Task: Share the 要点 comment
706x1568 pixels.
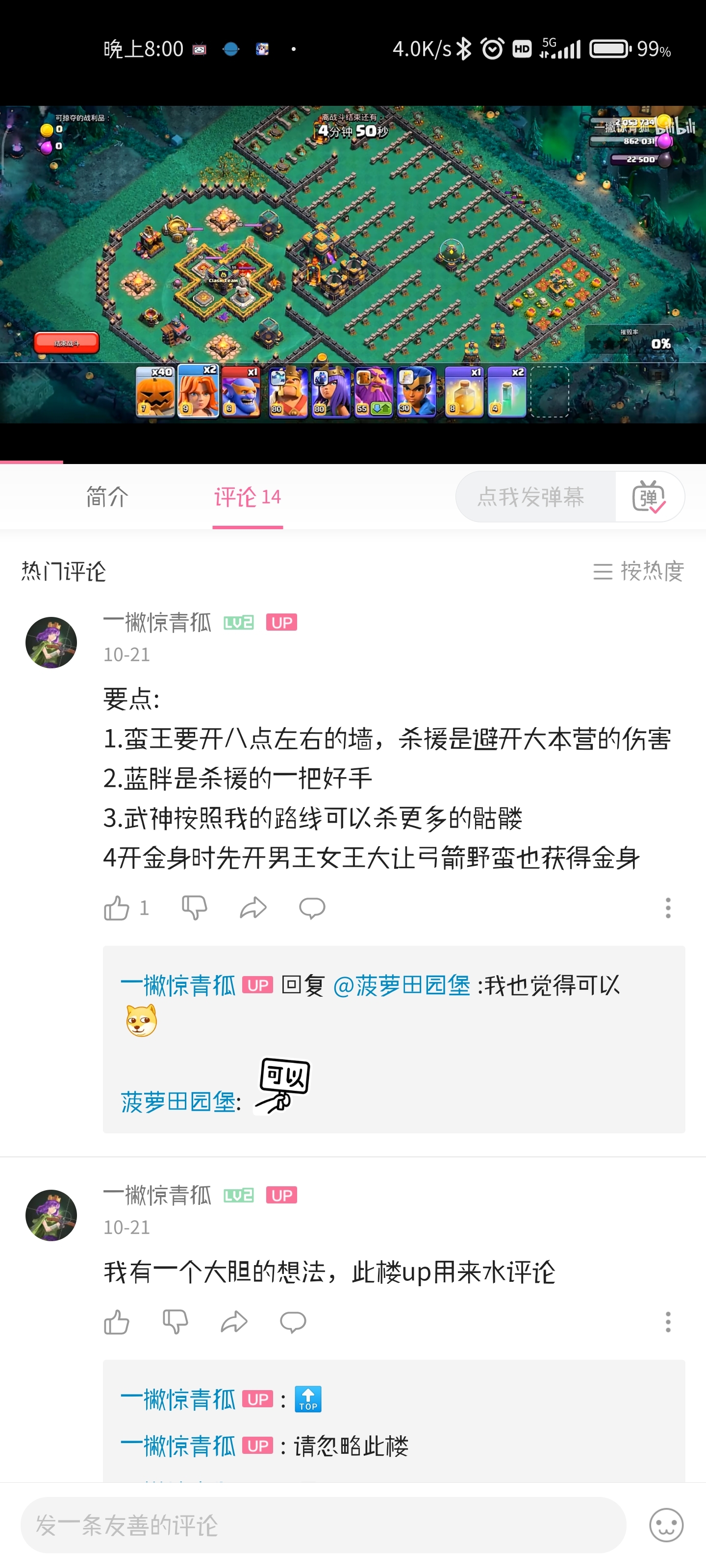Action: tap(253, 907)
